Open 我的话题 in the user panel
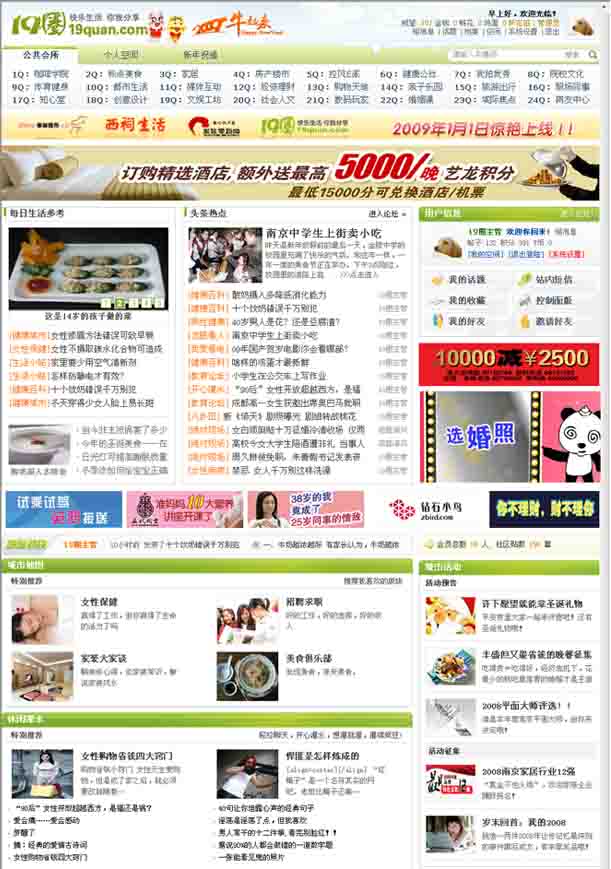The height and width of the screenshot is (869, 611). (465, 279)
